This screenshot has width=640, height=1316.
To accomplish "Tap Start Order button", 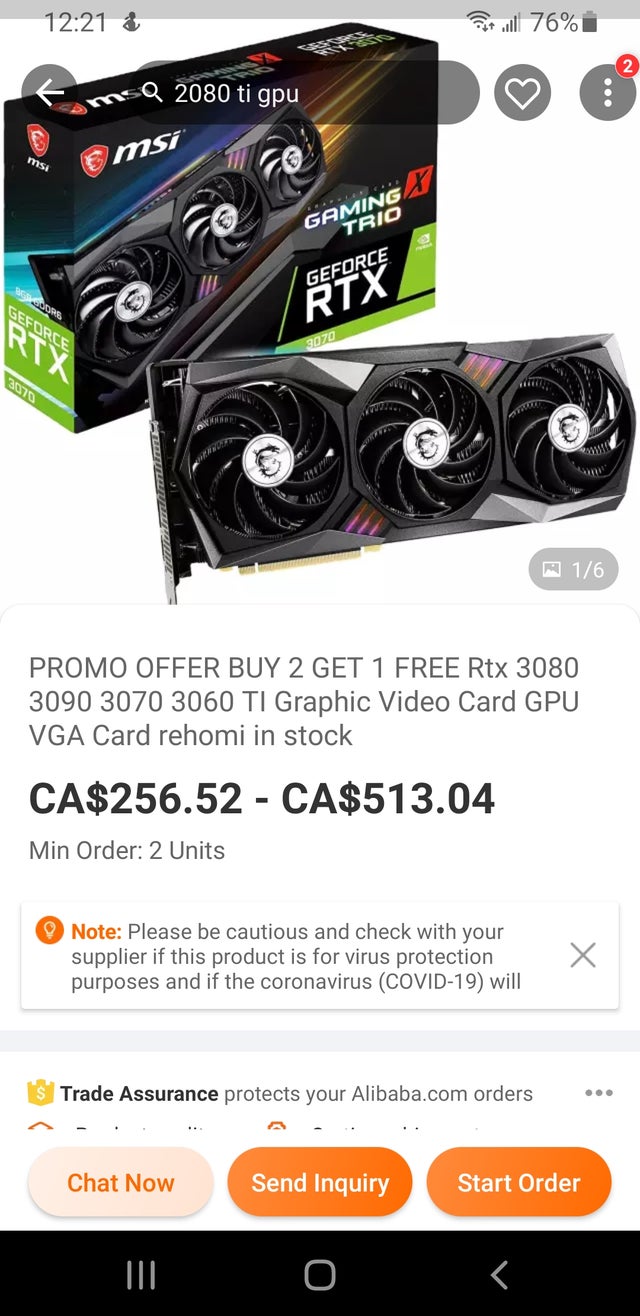I will (x=519, y=1183).
